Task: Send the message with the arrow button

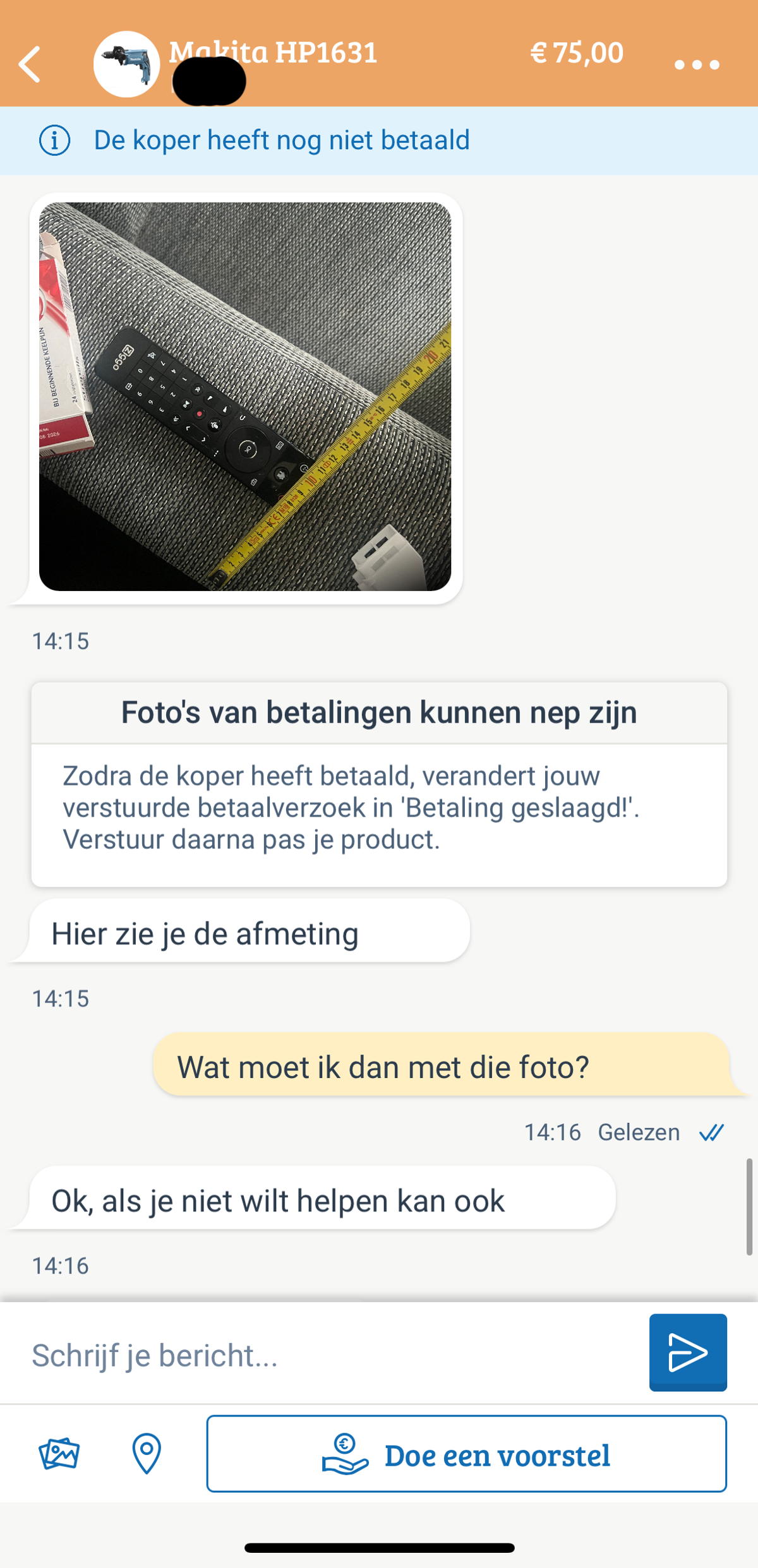Action: [x=687, y=1353]
